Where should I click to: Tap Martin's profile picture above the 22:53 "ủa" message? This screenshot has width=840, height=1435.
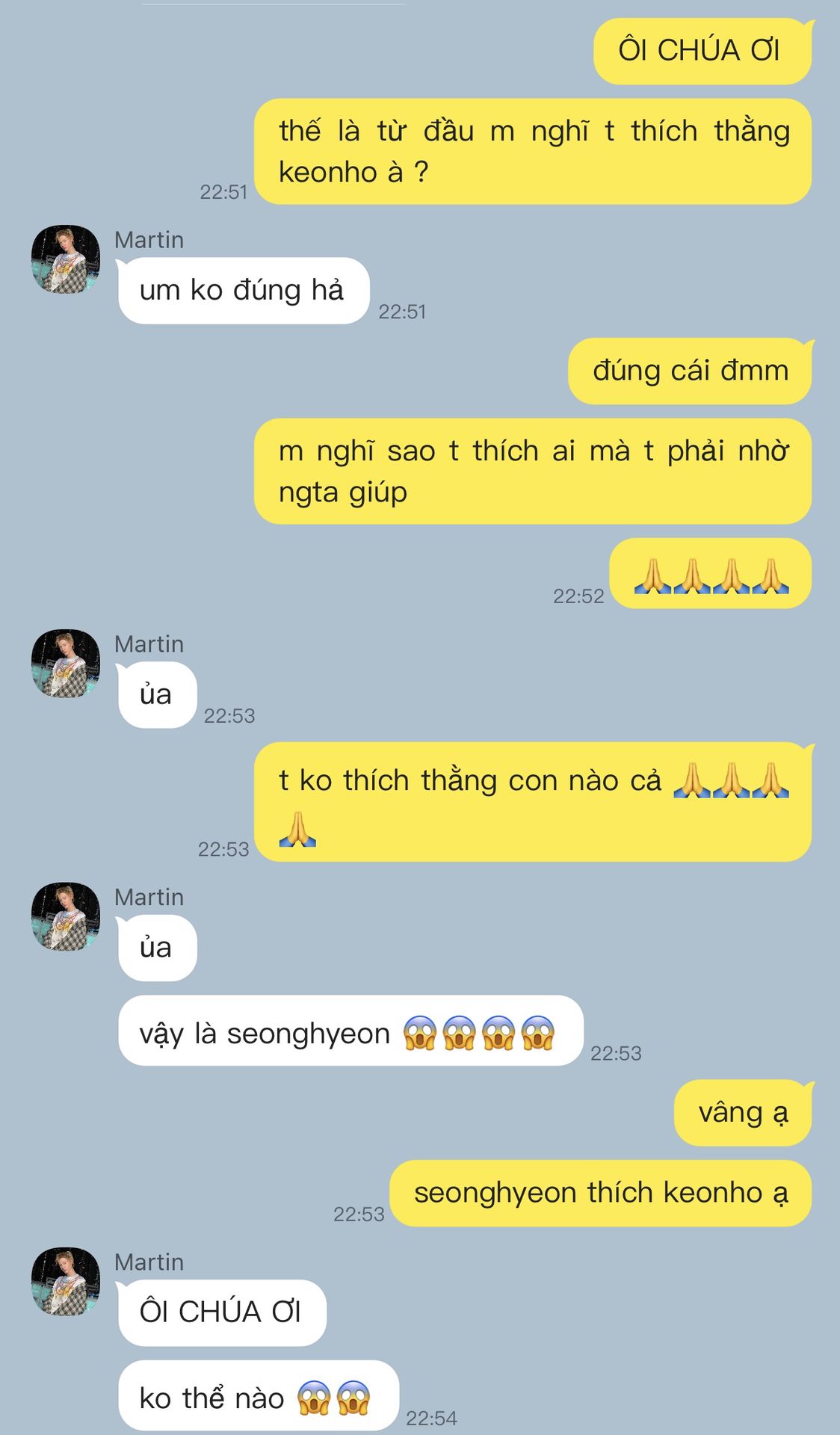pos(66,664)
